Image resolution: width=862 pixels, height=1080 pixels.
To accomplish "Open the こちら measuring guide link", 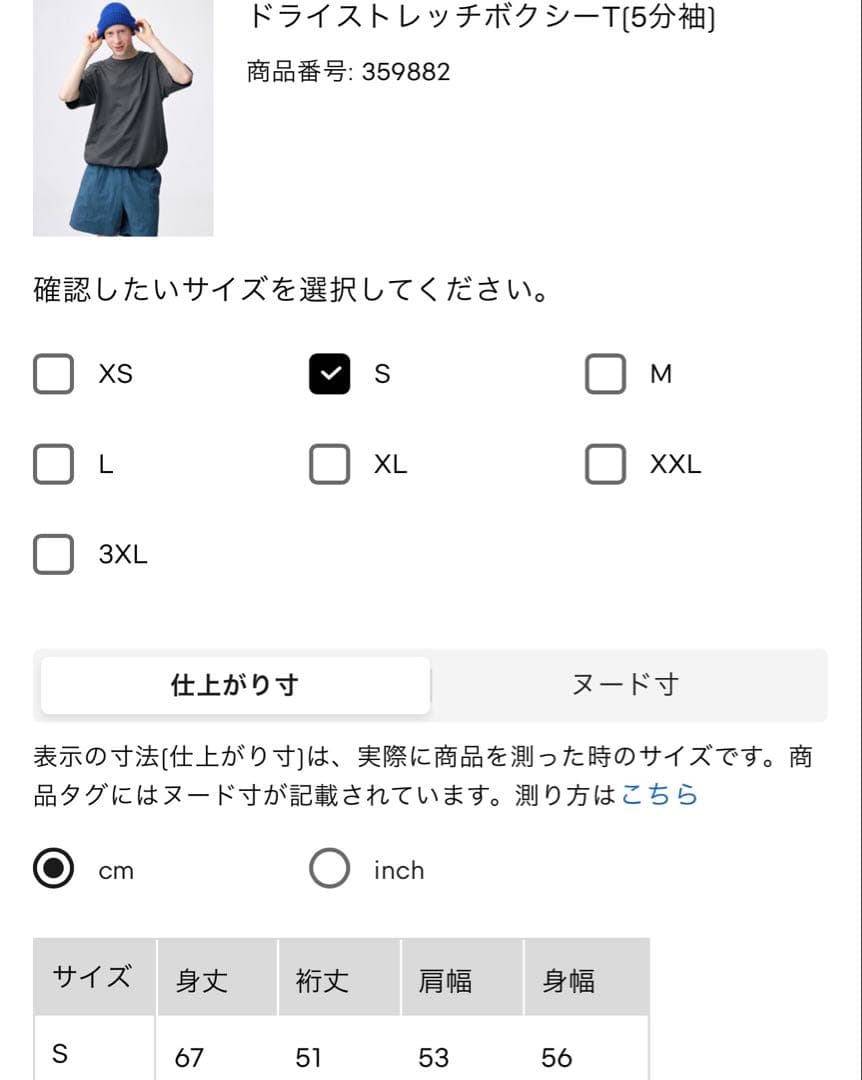I will (x=659, y=795).
